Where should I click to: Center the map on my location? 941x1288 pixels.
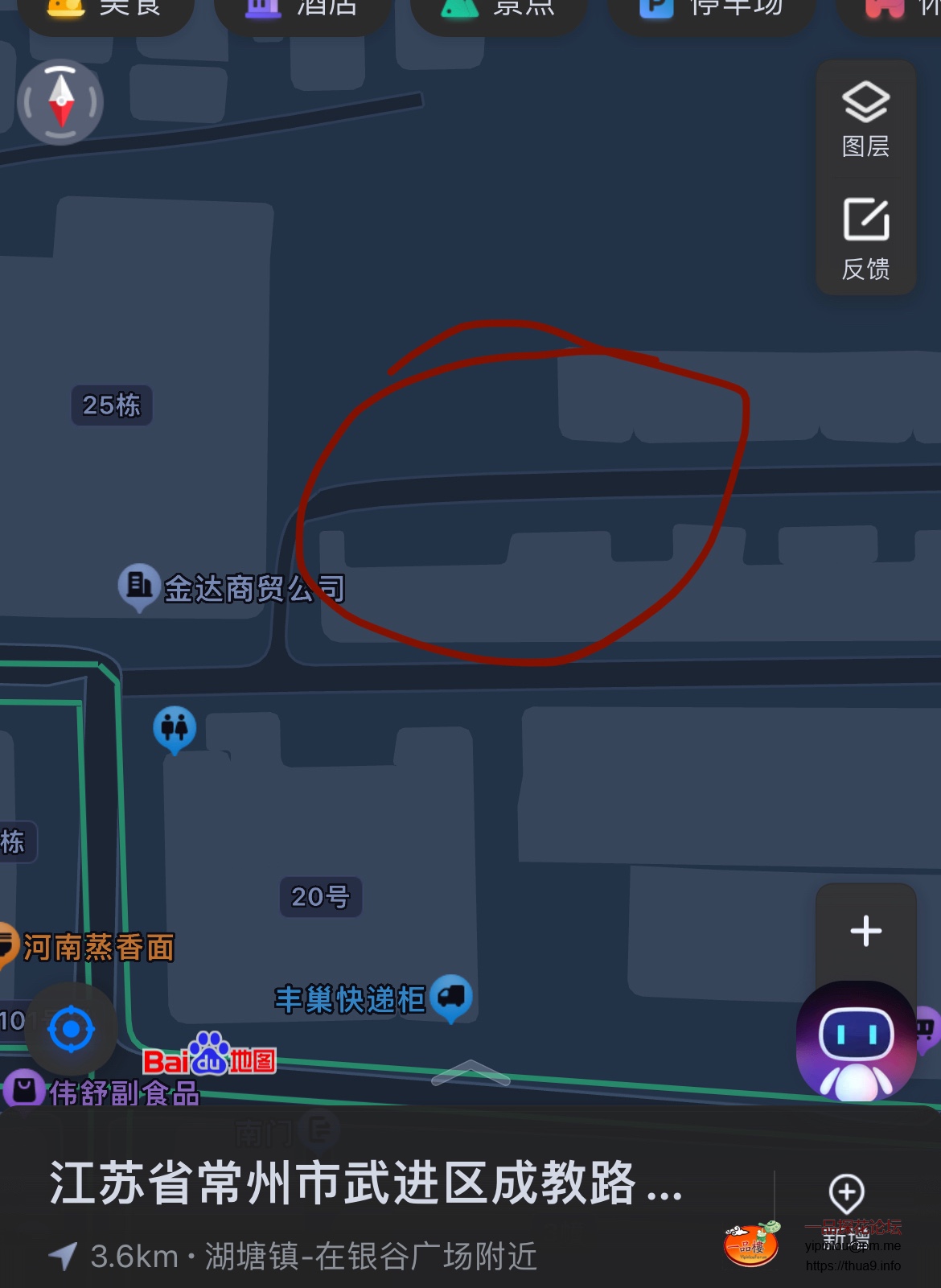72,1029
